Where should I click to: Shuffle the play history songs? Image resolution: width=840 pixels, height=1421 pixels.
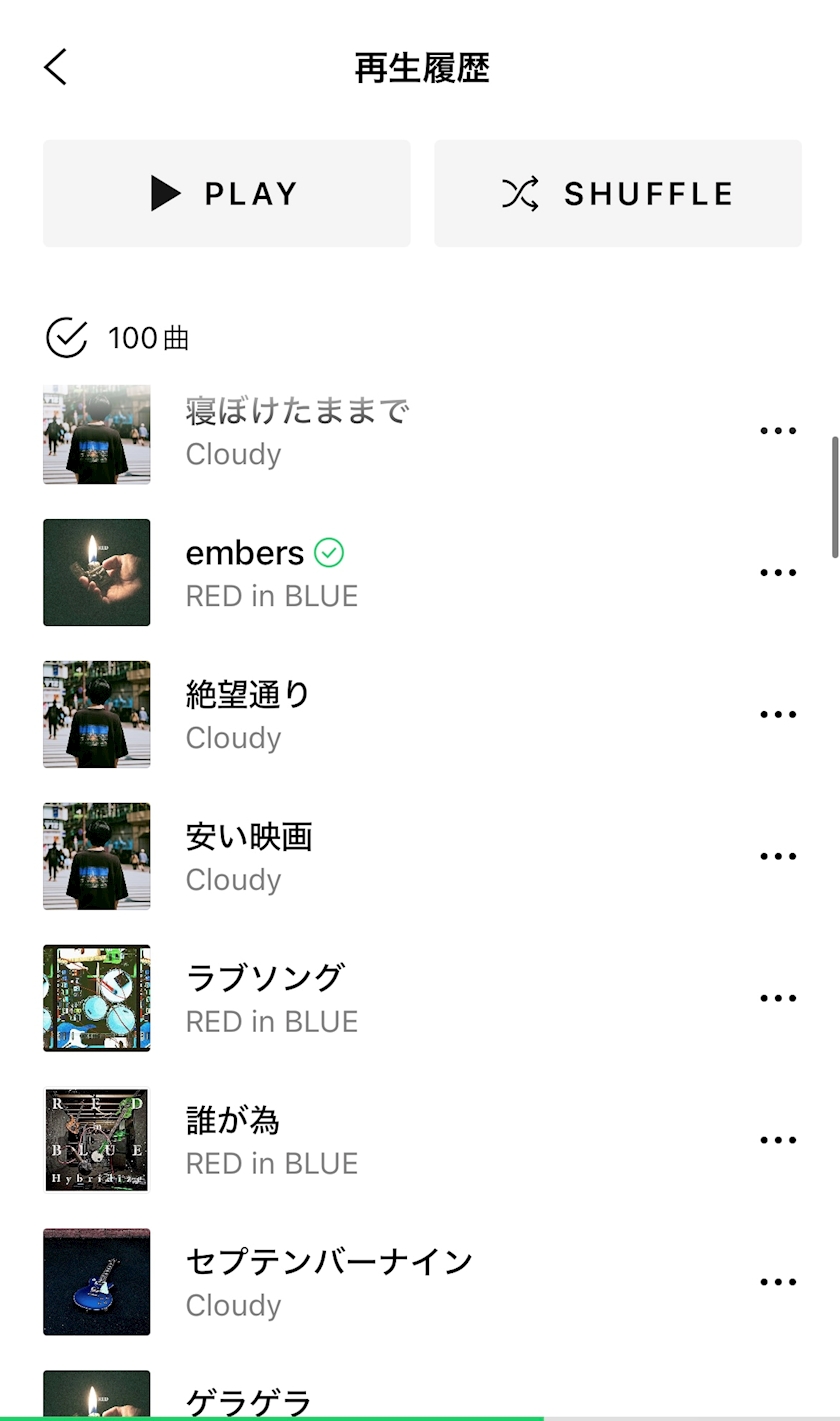[618, 193]
